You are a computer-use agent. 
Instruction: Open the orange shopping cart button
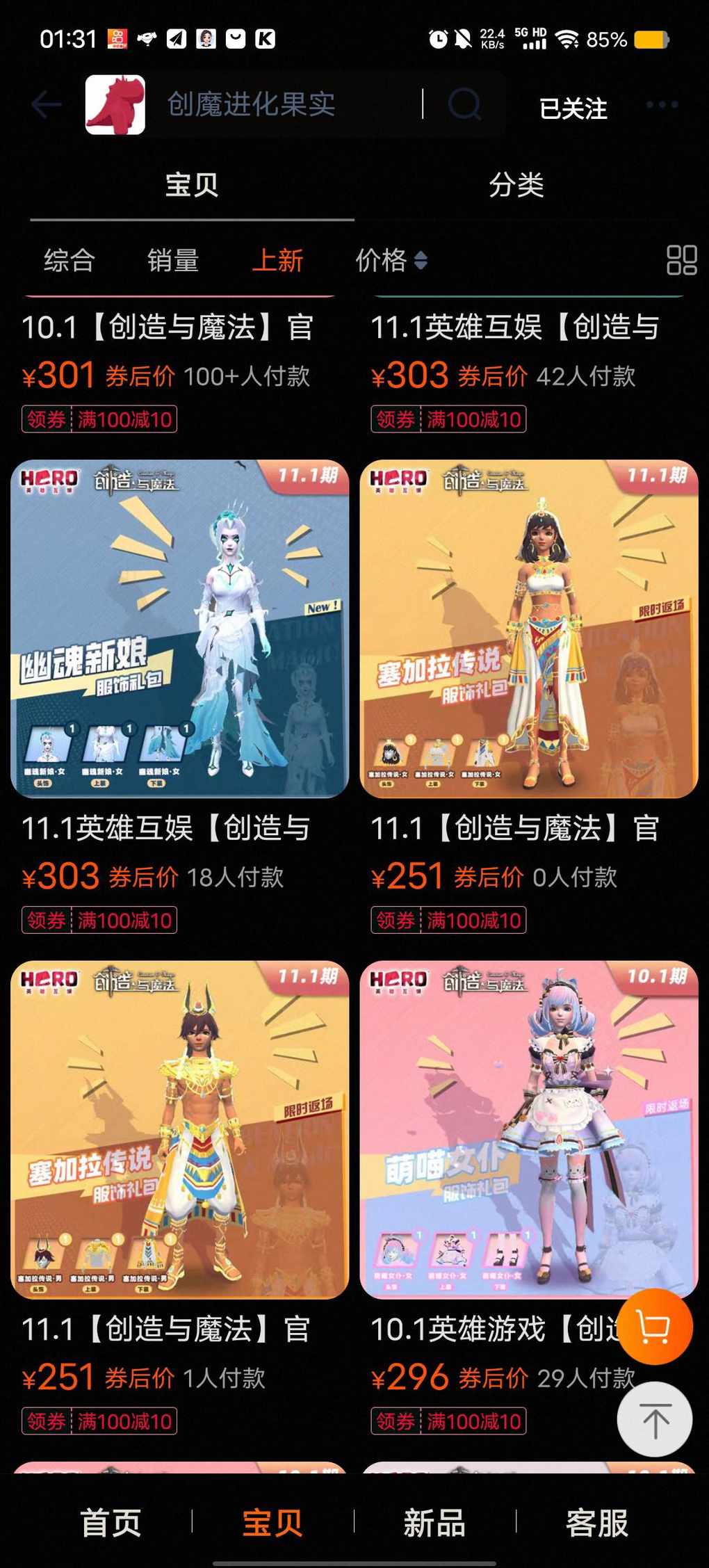pyautogui.click(x=654, y=1326)
